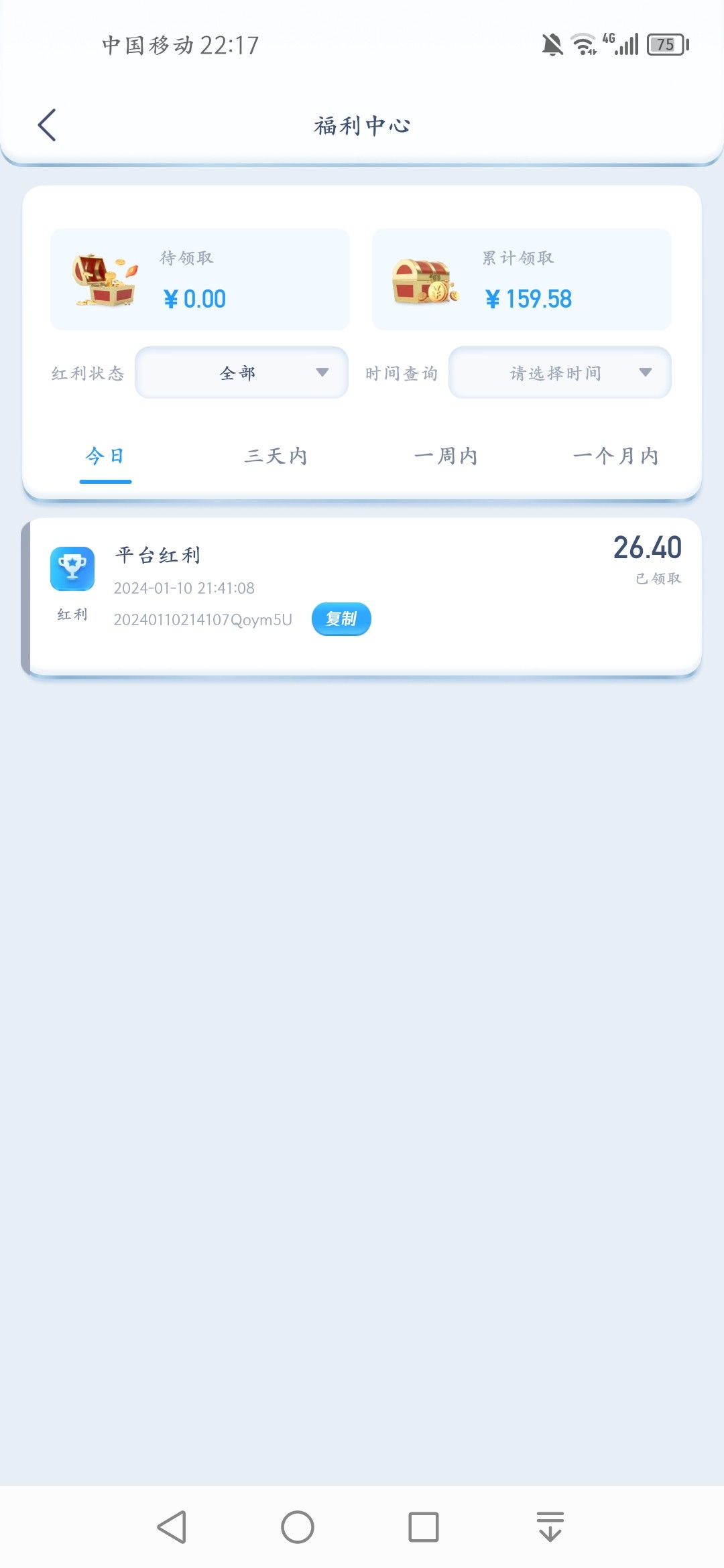The height and width of the screenshot is (1568, 724).
Task: Tap the system home button
Action: [298, 1527]
